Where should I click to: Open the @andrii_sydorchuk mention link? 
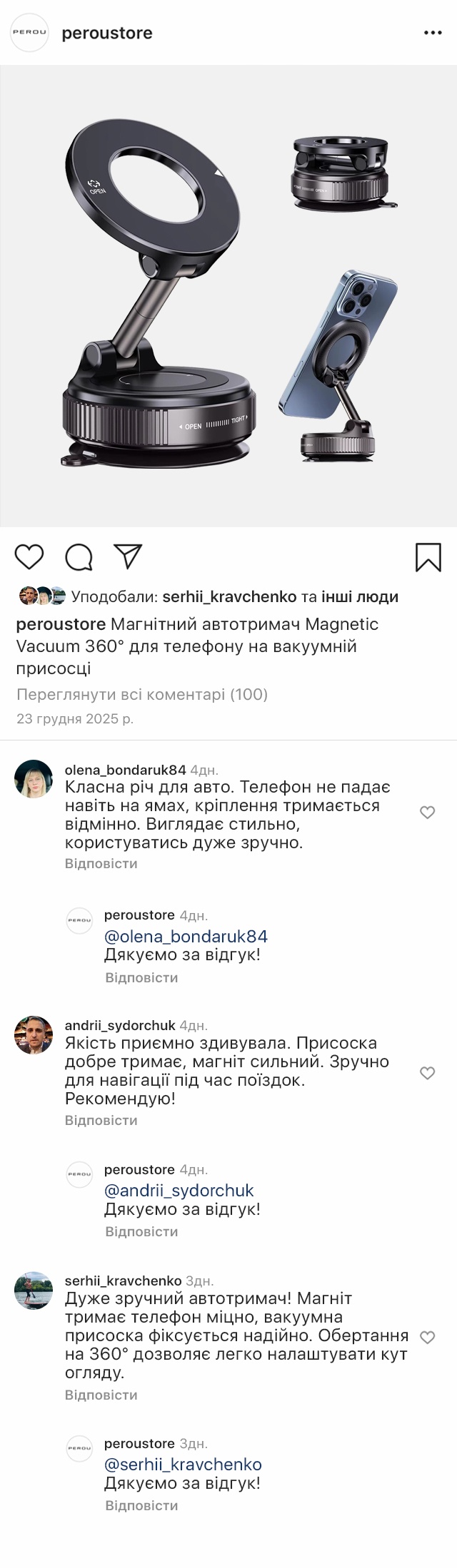click(x=179, y=1190)
